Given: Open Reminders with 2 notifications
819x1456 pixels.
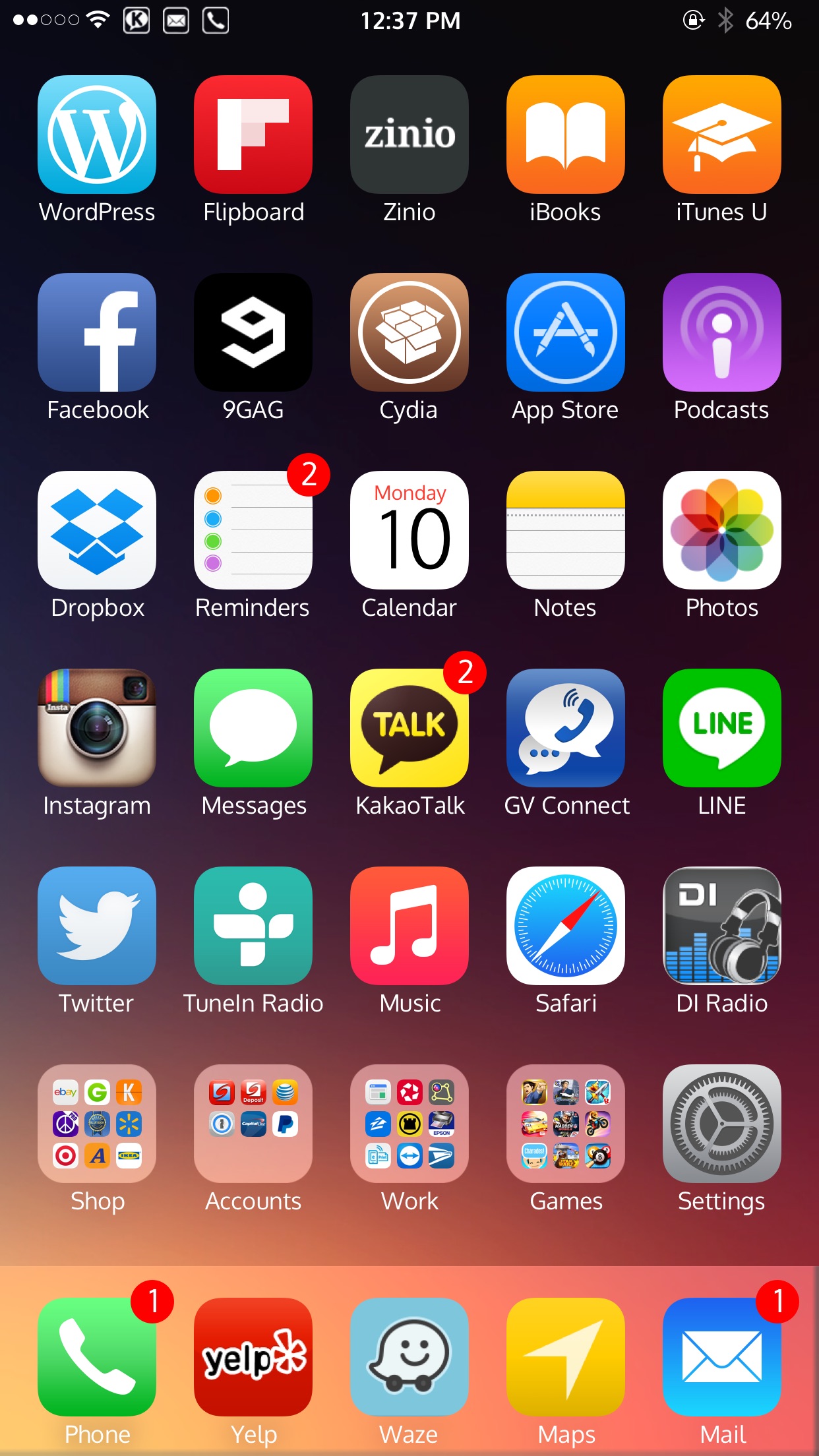Looking at the screenshot, I should point(253,530).
